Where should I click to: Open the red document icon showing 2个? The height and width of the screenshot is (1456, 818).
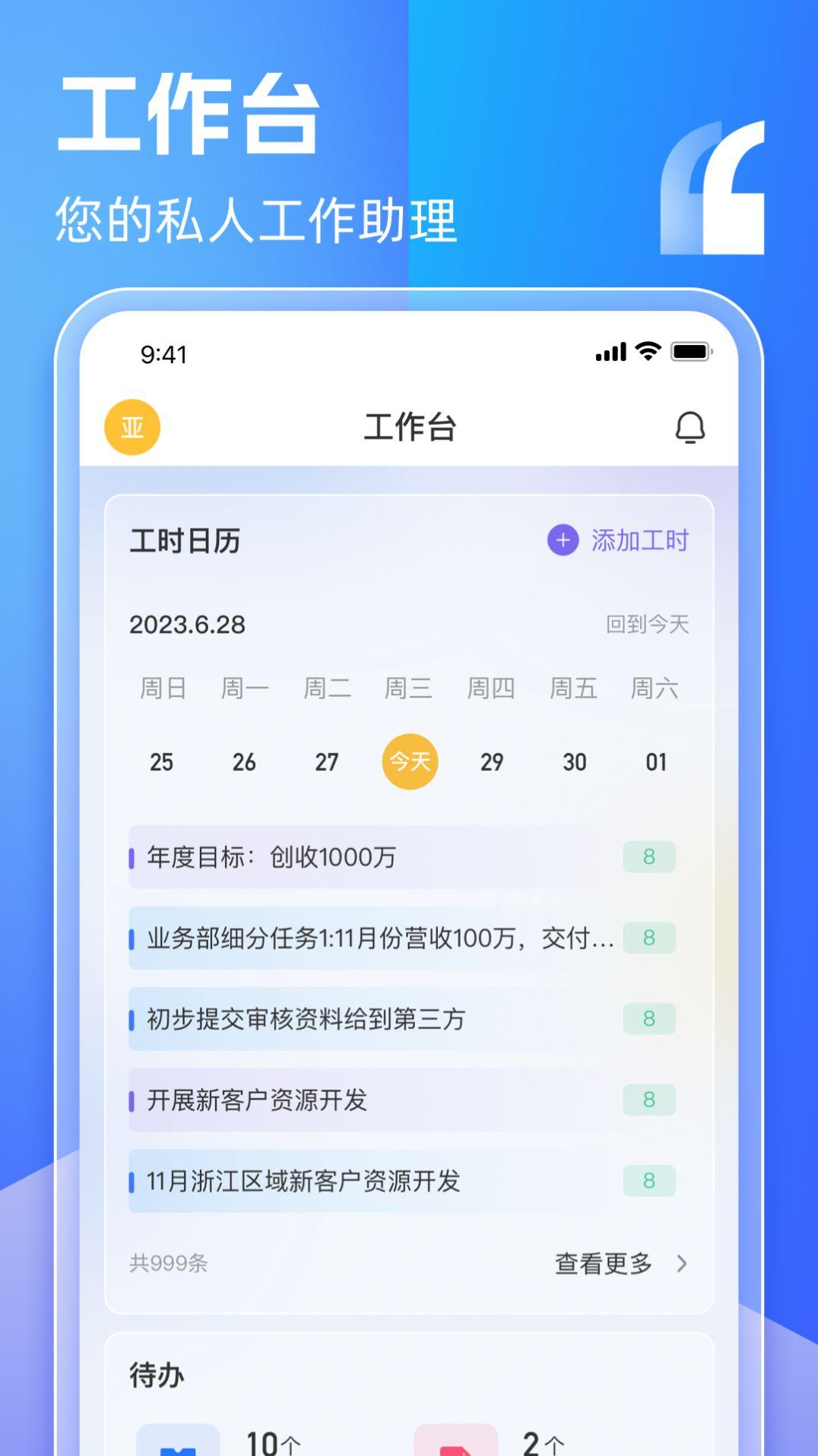point(456,1442)
